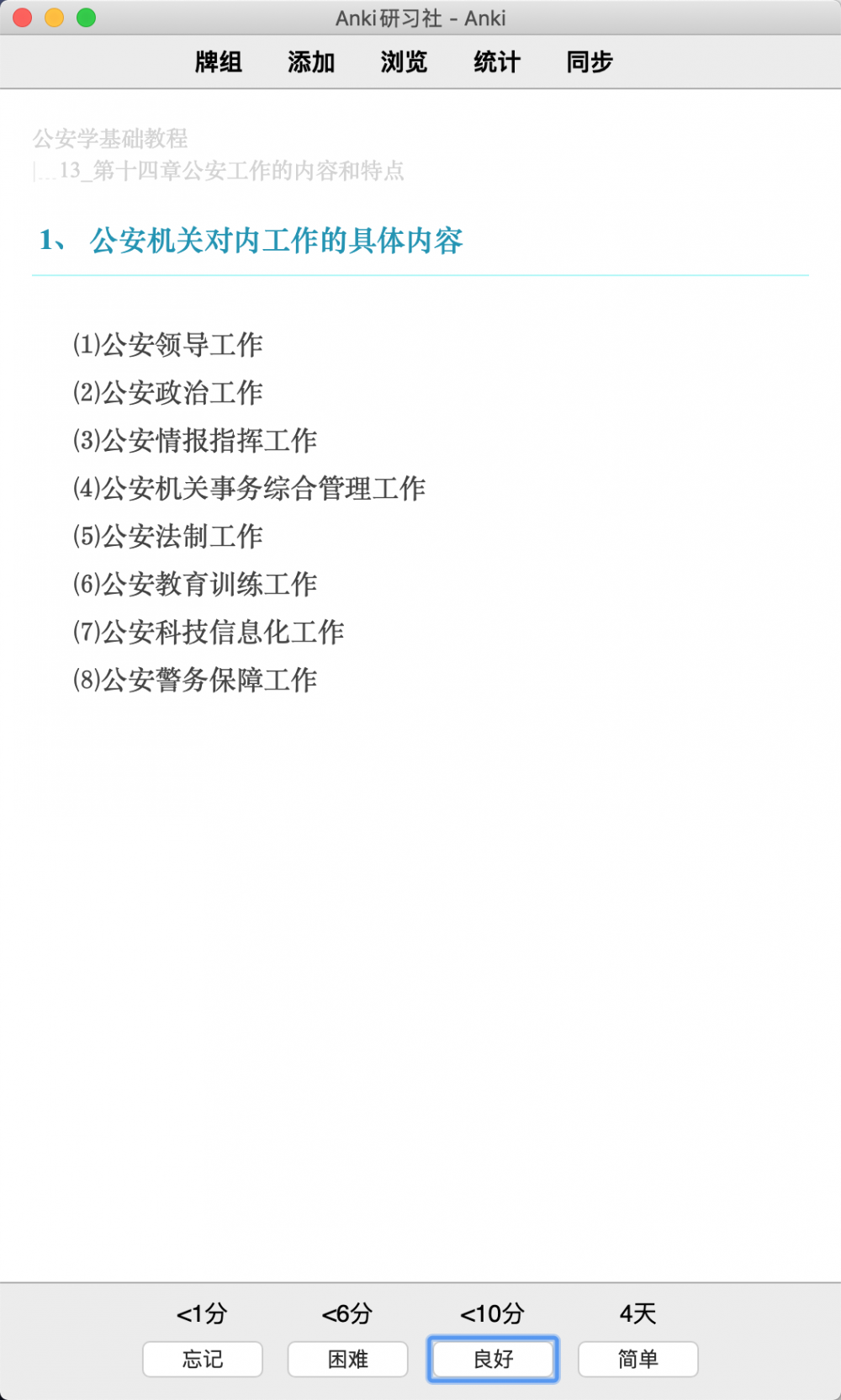Minimize the window with yellow button
Image resolution: width=841 pixels, height=1400 pixels.
click(x=55, y=18)
